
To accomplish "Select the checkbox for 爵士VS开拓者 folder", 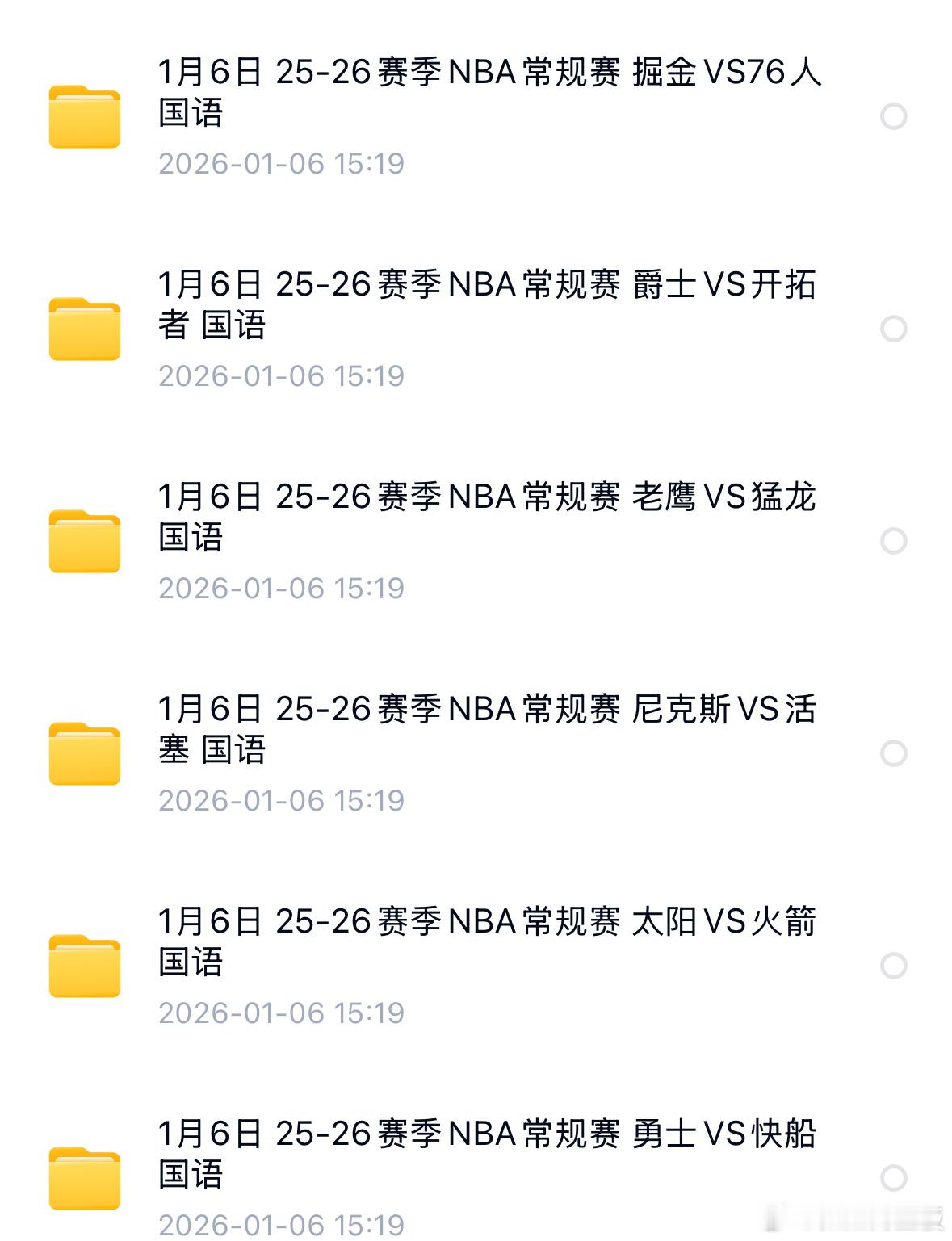I will (x=891, y=329).
